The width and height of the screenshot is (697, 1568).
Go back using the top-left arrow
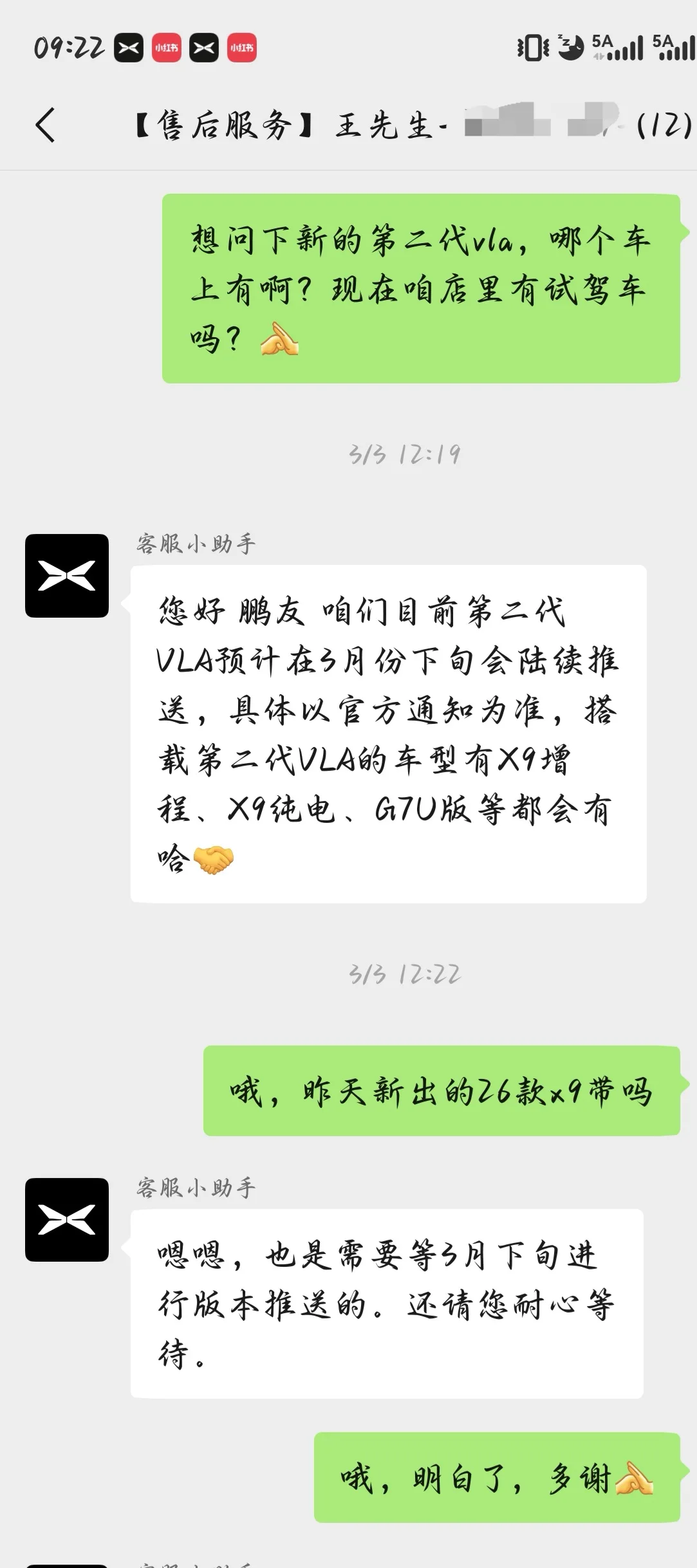point(45,125)
